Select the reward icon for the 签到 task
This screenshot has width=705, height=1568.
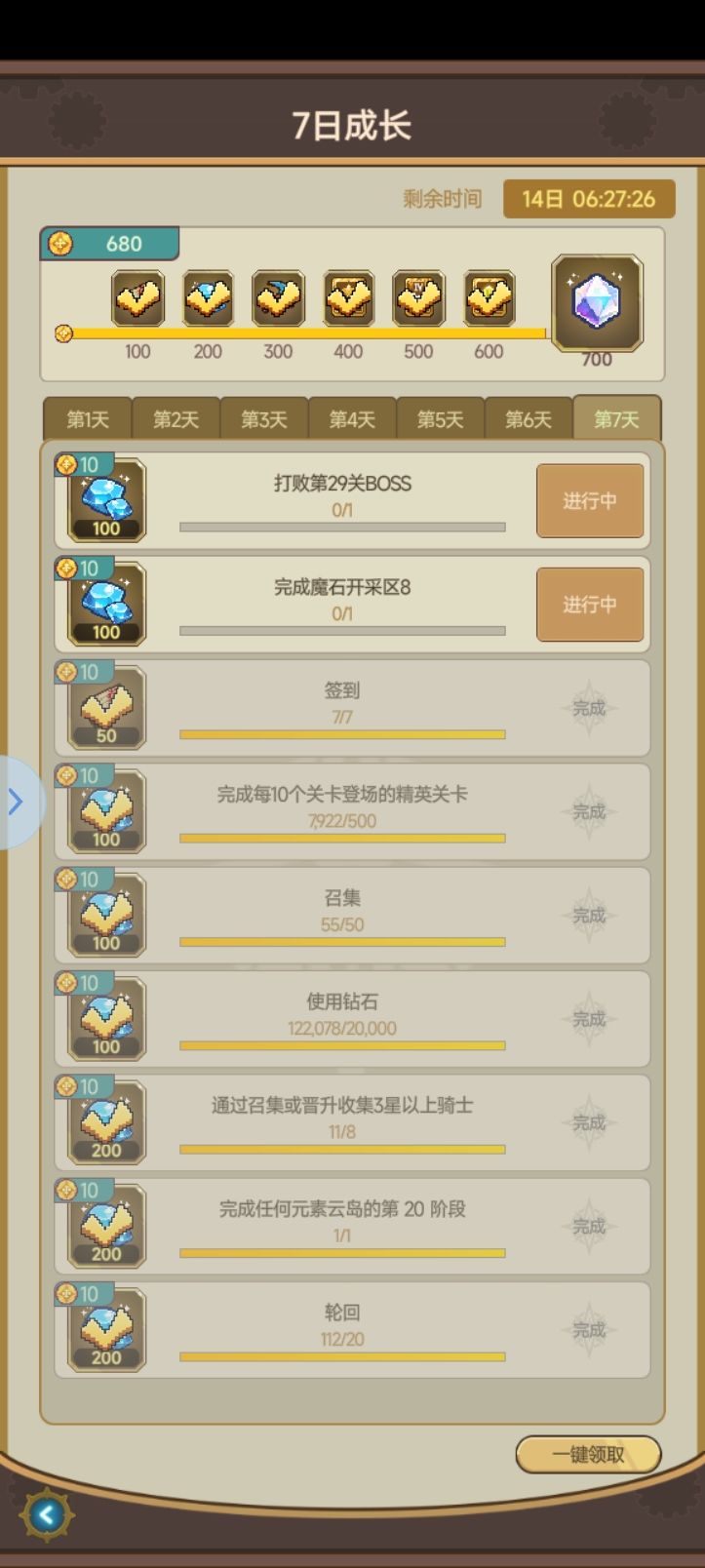(x=104, y=707)
